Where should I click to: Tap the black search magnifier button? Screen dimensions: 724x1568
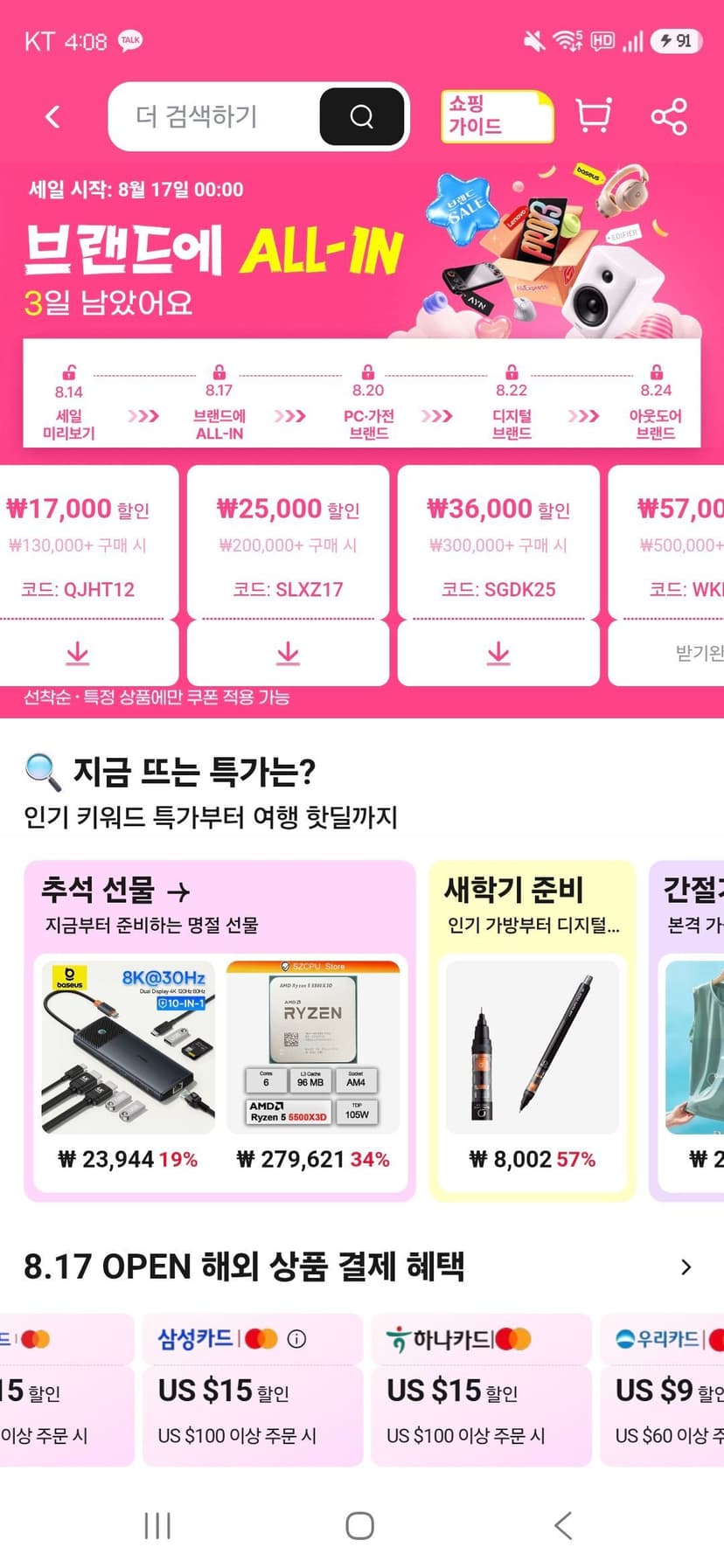pyautogui.click(x=362, y=116)
